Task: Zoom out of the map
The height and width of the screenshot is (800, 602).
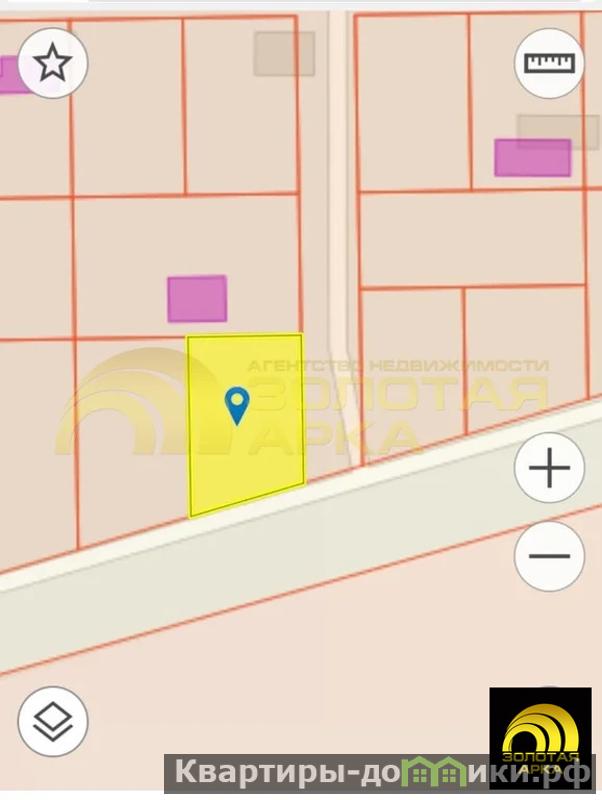Action: tap(549, 556)
